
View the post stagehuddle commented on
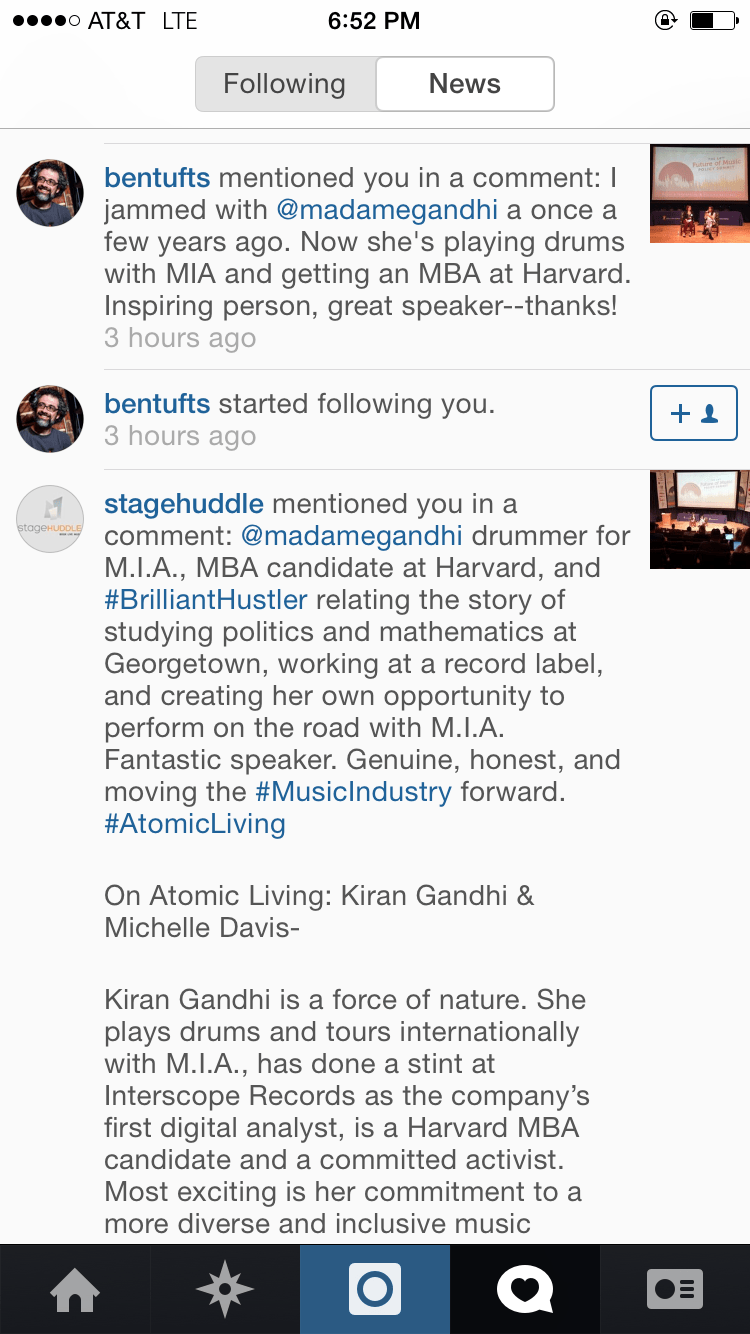point(699,520)
